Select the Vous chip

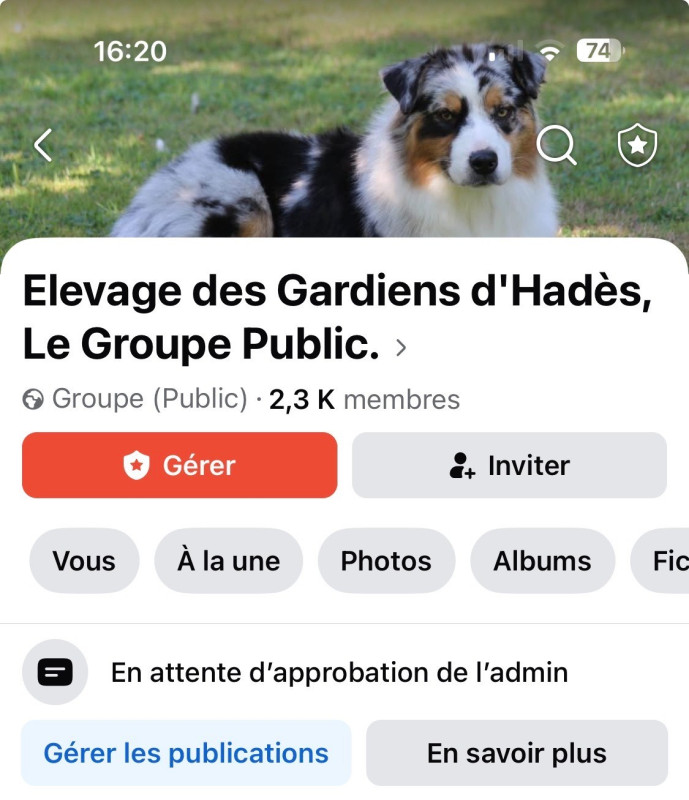pos(84,561)
